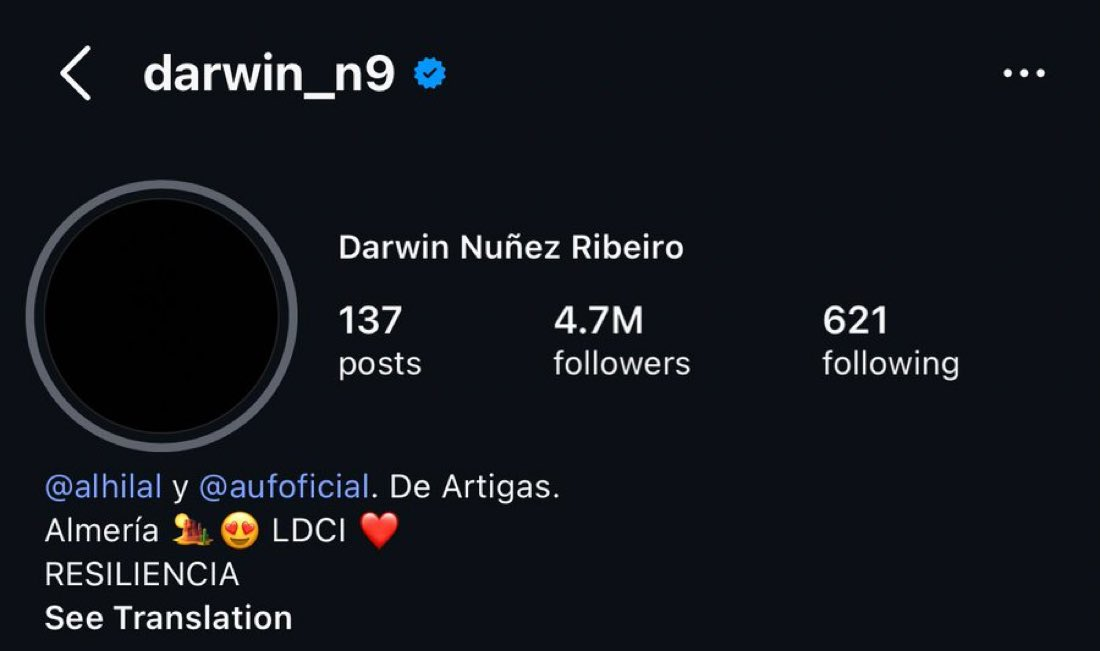
Task: Go back using the arrow
Action: coord(76,73)
